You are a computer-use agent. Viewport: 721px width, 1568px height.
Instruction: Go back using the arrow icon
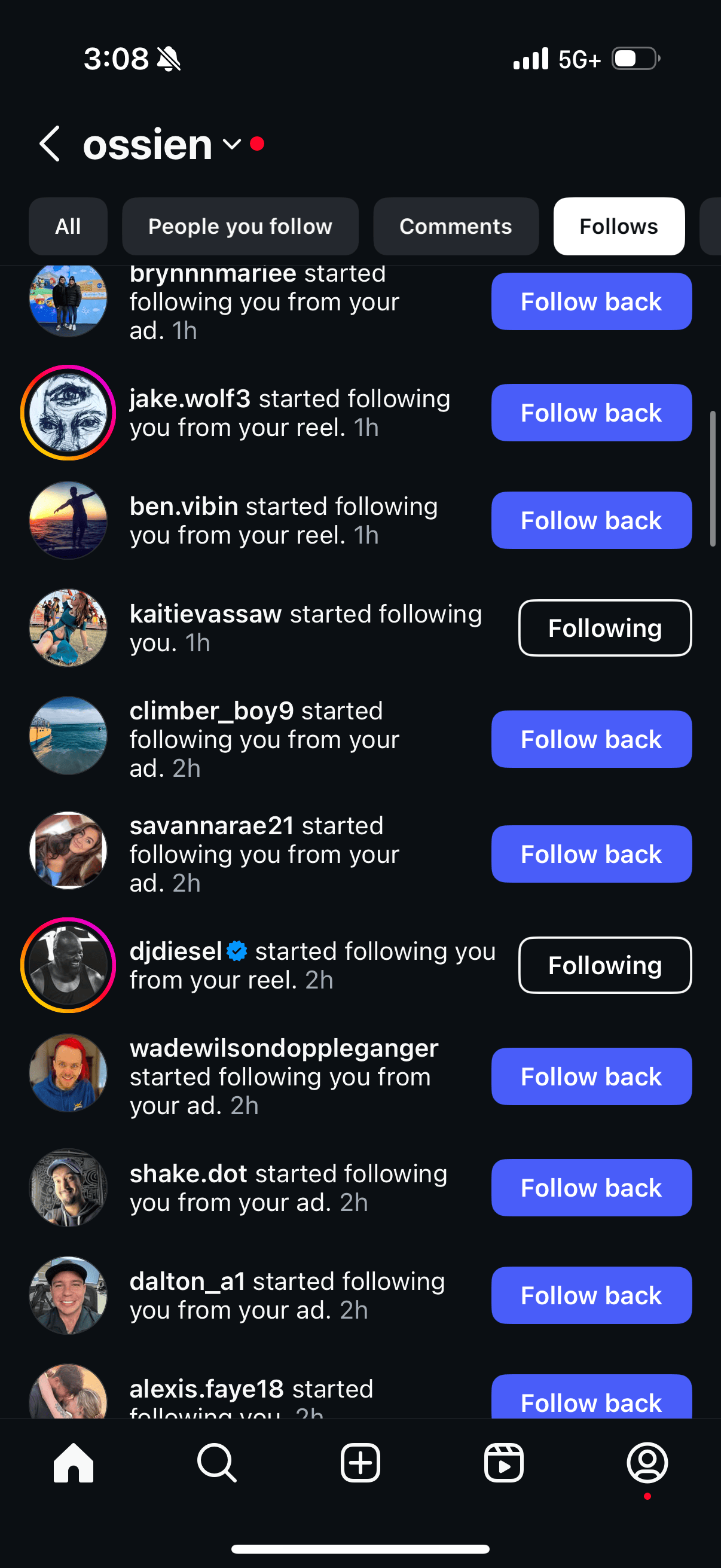(x=50, y=144)
